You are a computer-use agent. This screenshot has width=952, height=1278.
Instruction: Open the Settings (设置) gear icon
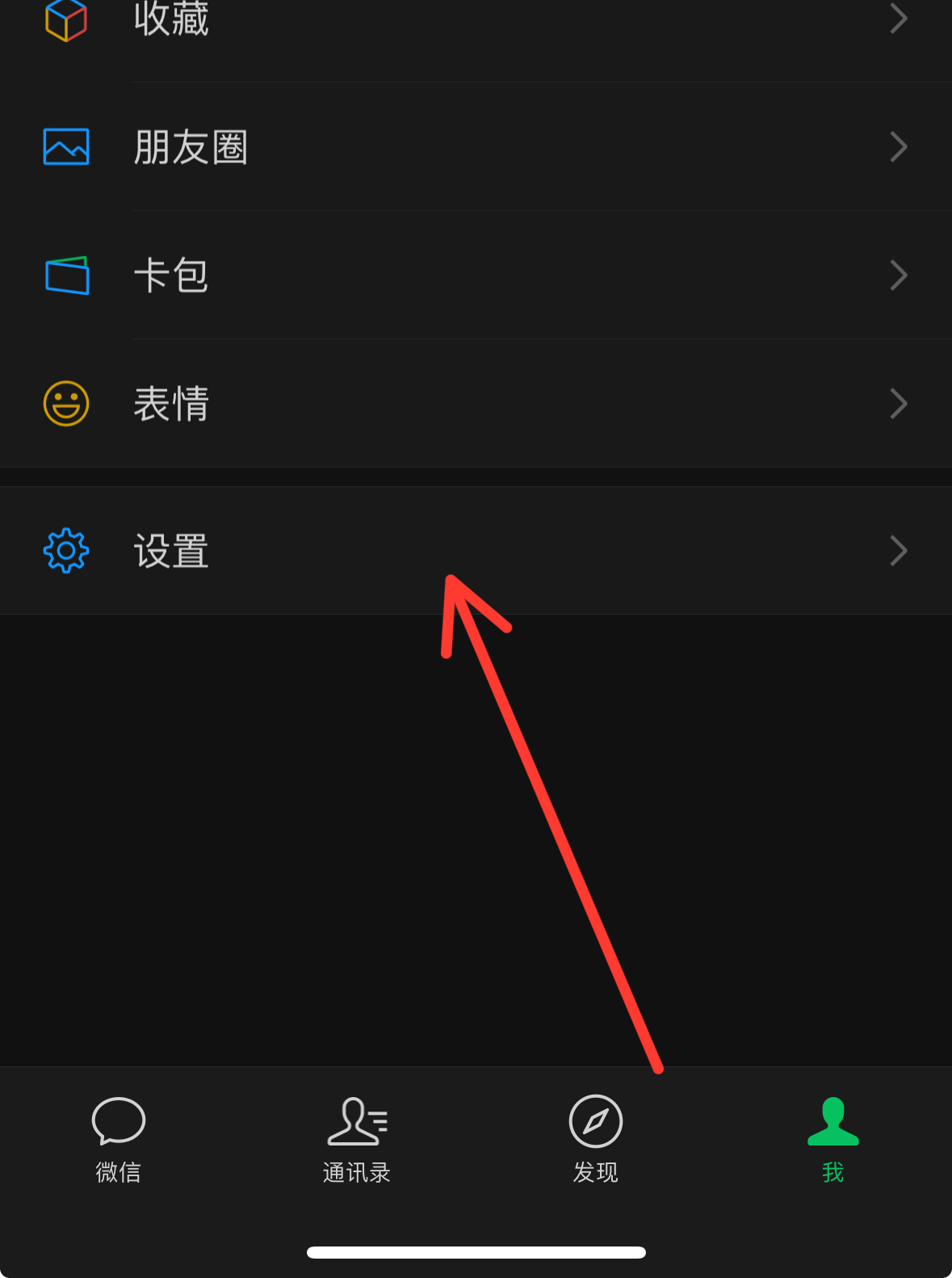(x=65, y=550)
